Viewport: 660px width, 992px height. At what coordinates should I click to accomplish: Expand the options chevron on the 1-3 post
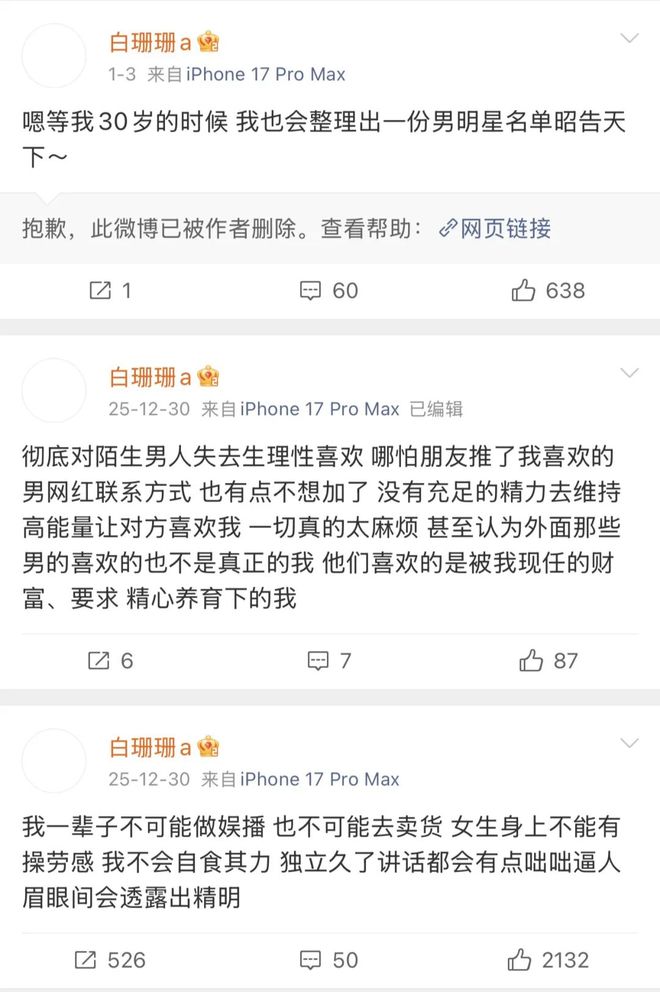[629, 40]
